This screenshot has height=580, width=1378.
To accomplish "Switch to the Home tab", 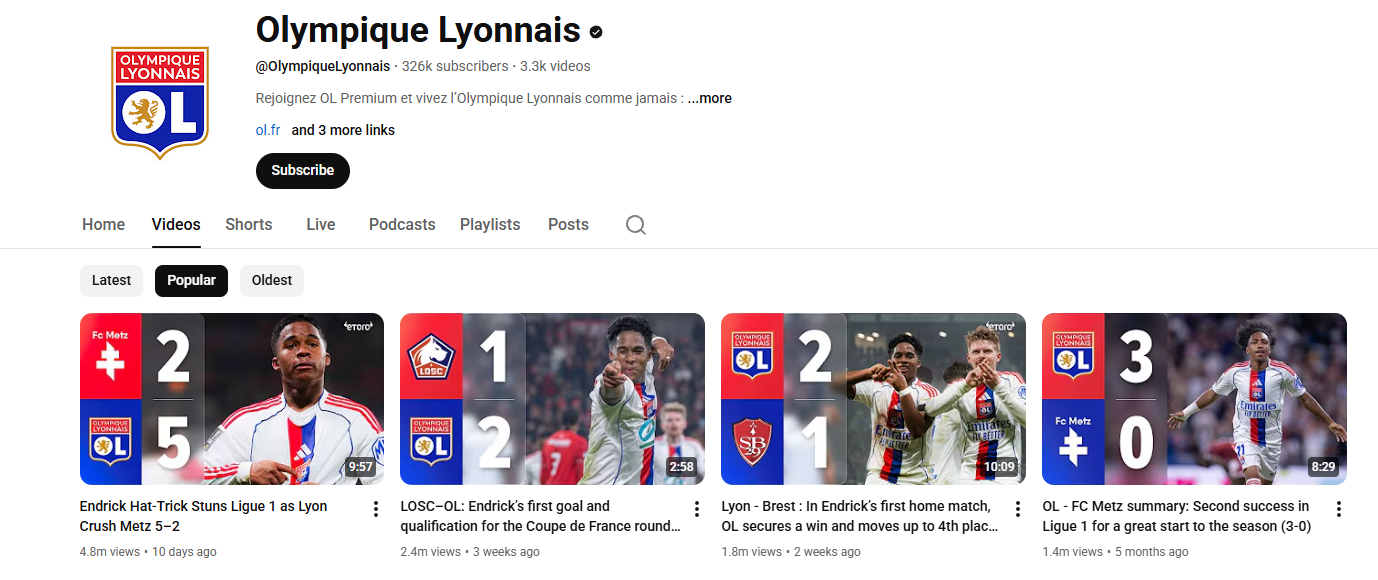I will pos(103,224).
